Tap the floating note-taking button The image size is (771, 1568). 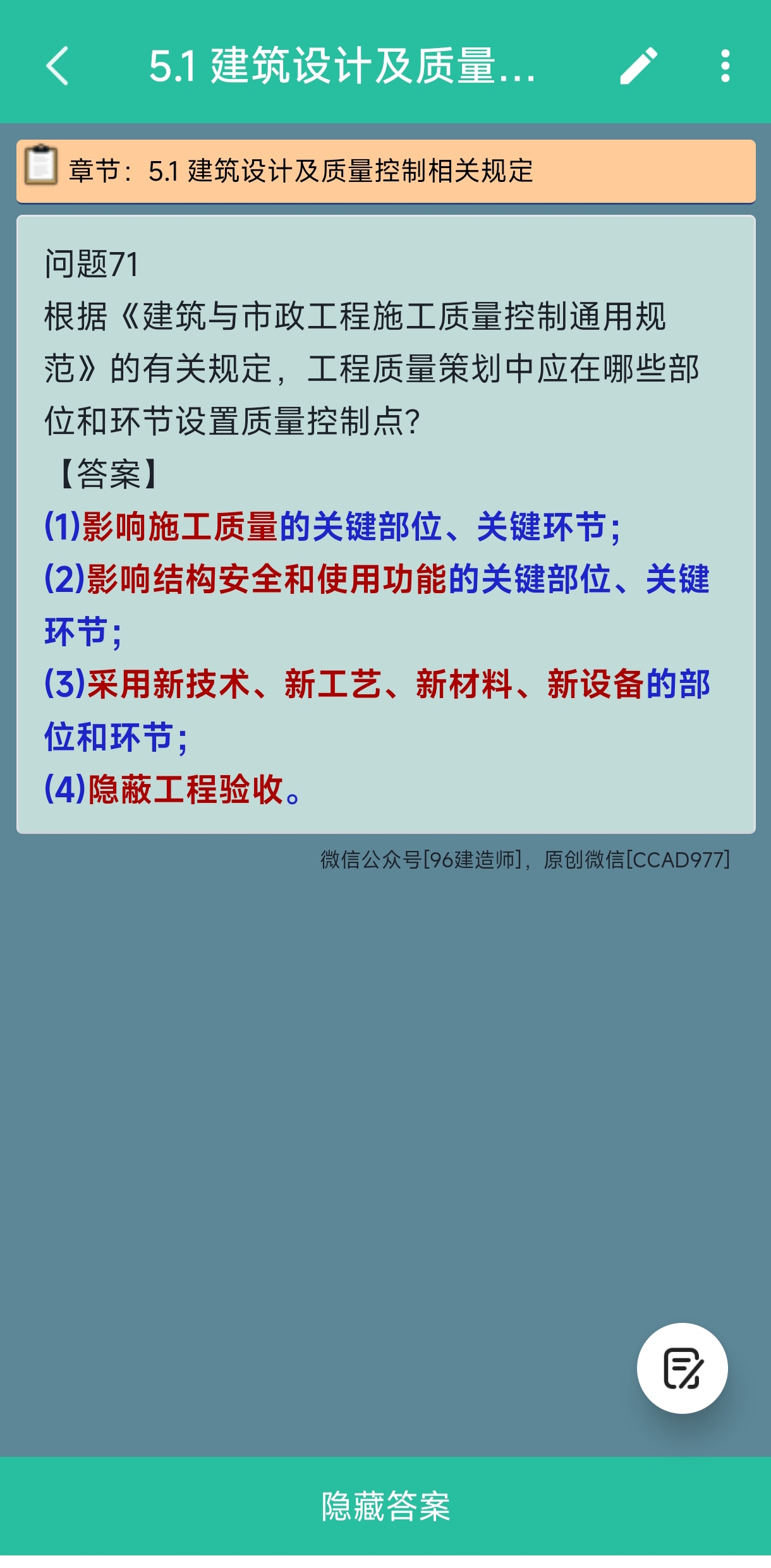click(683, 1368)
